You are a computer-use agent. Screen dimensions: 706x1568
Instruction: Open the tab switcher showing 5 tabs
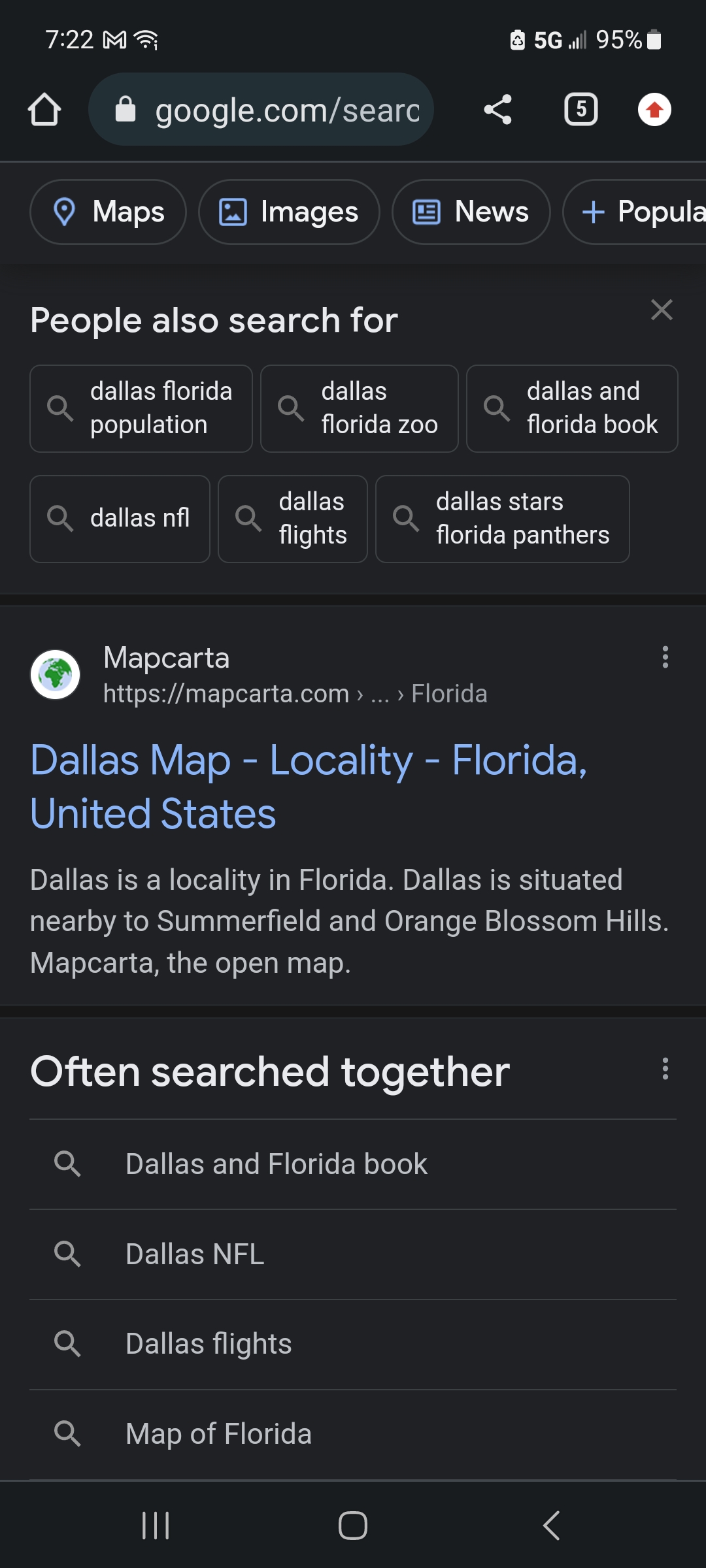(x=580, y=109)
